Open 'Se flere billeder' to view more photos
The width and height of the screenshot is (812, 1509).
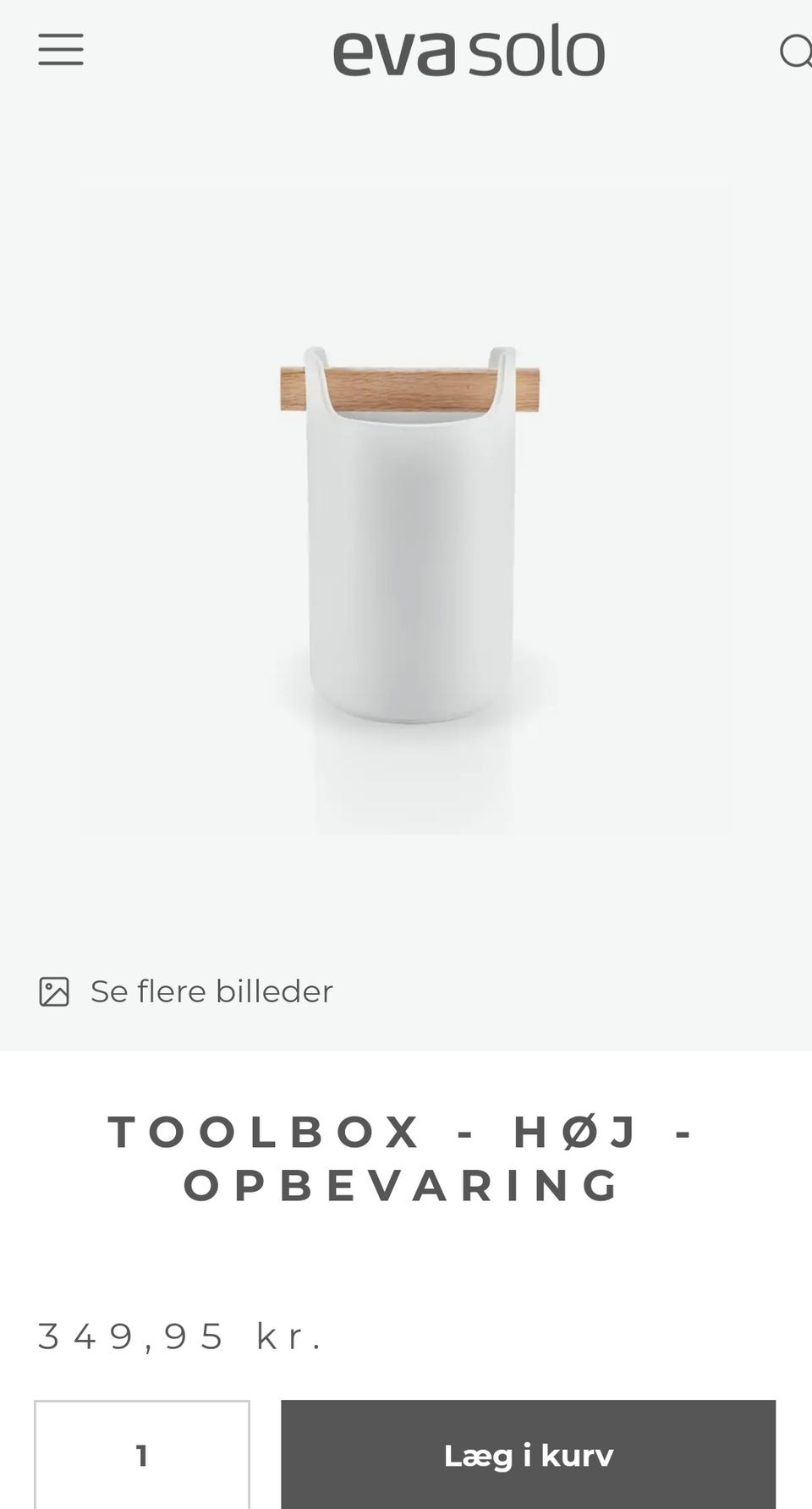pyautogui.click(x=211, y=991)
